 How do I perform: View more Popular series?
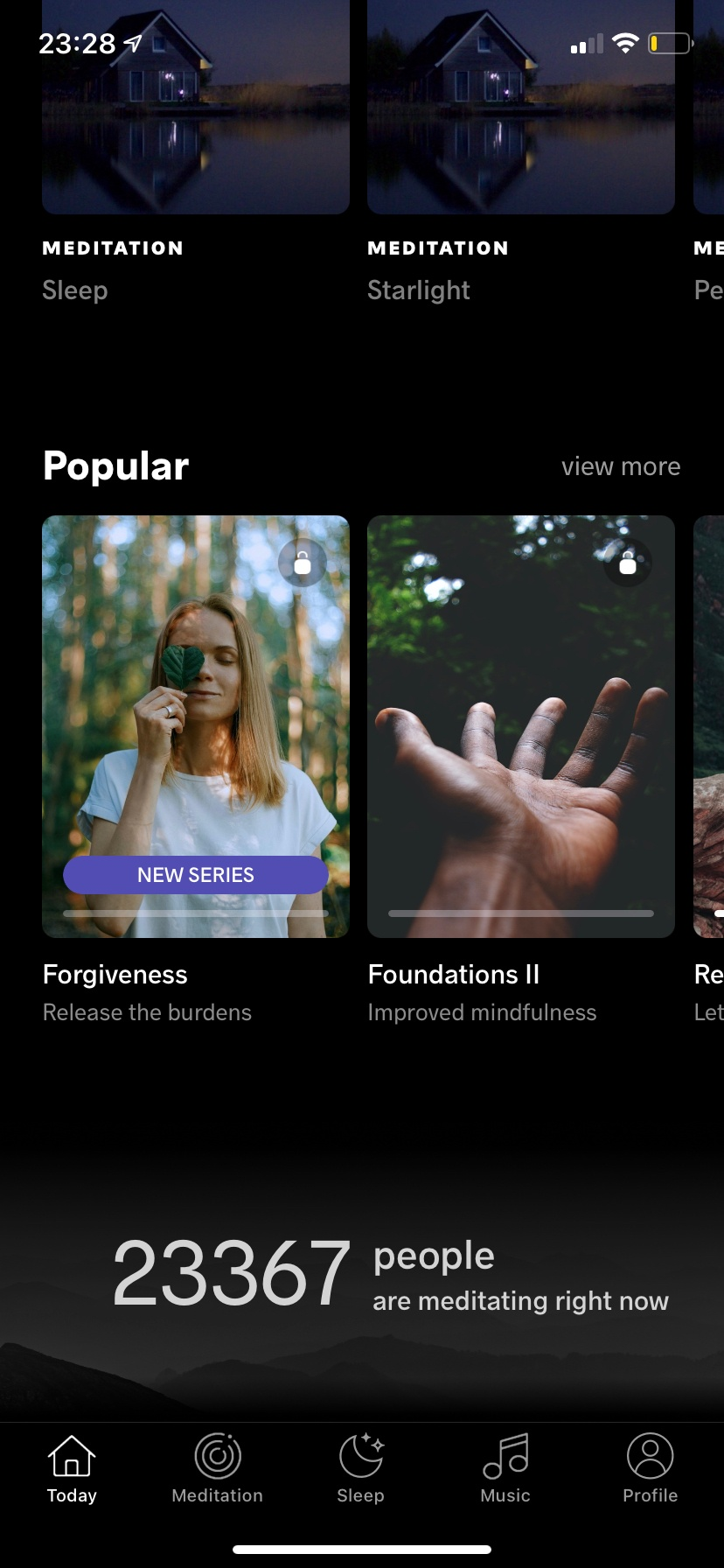(x=620, y=466)
